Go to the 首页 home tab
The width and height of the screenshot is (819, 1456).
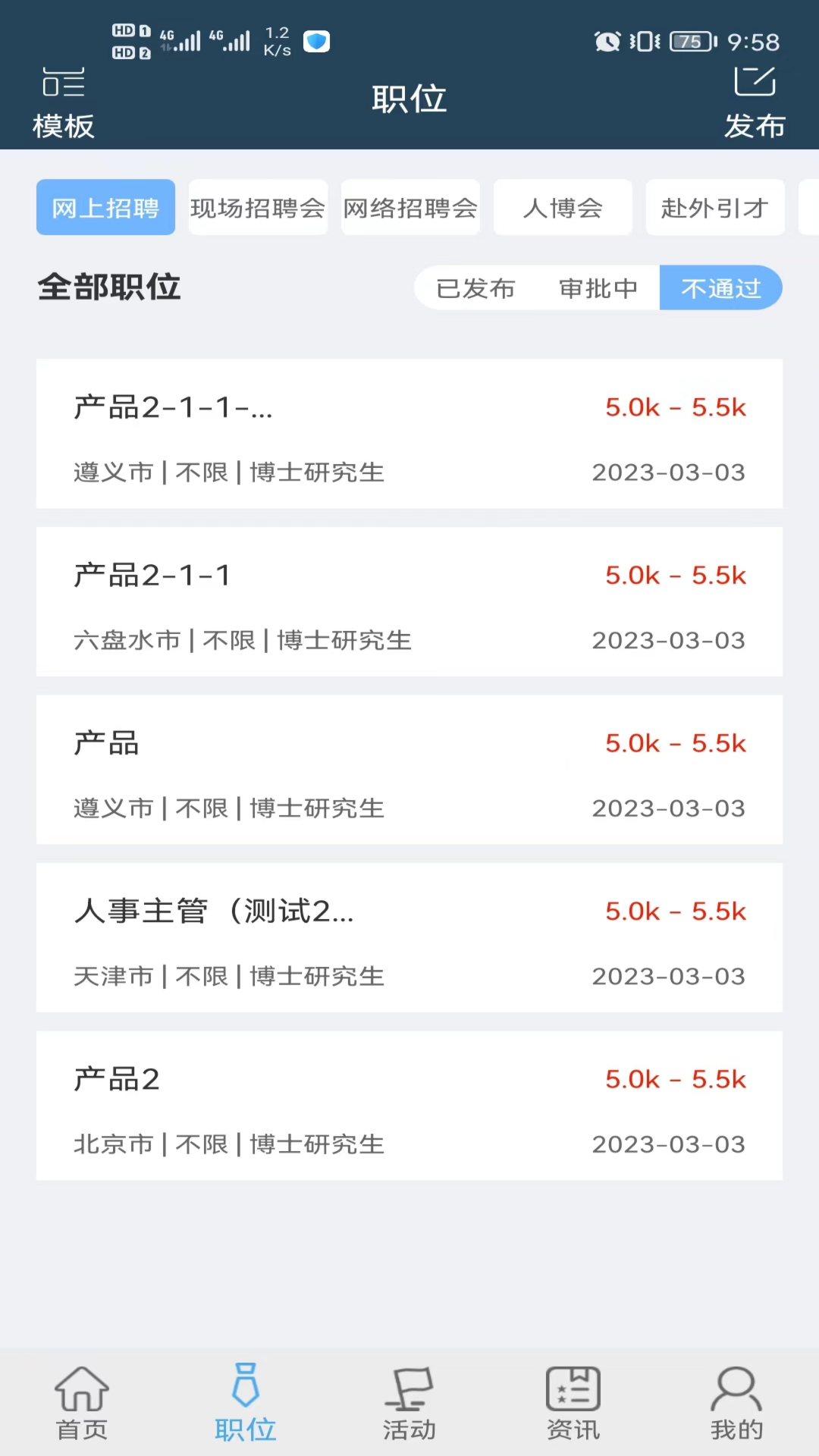82,1403
